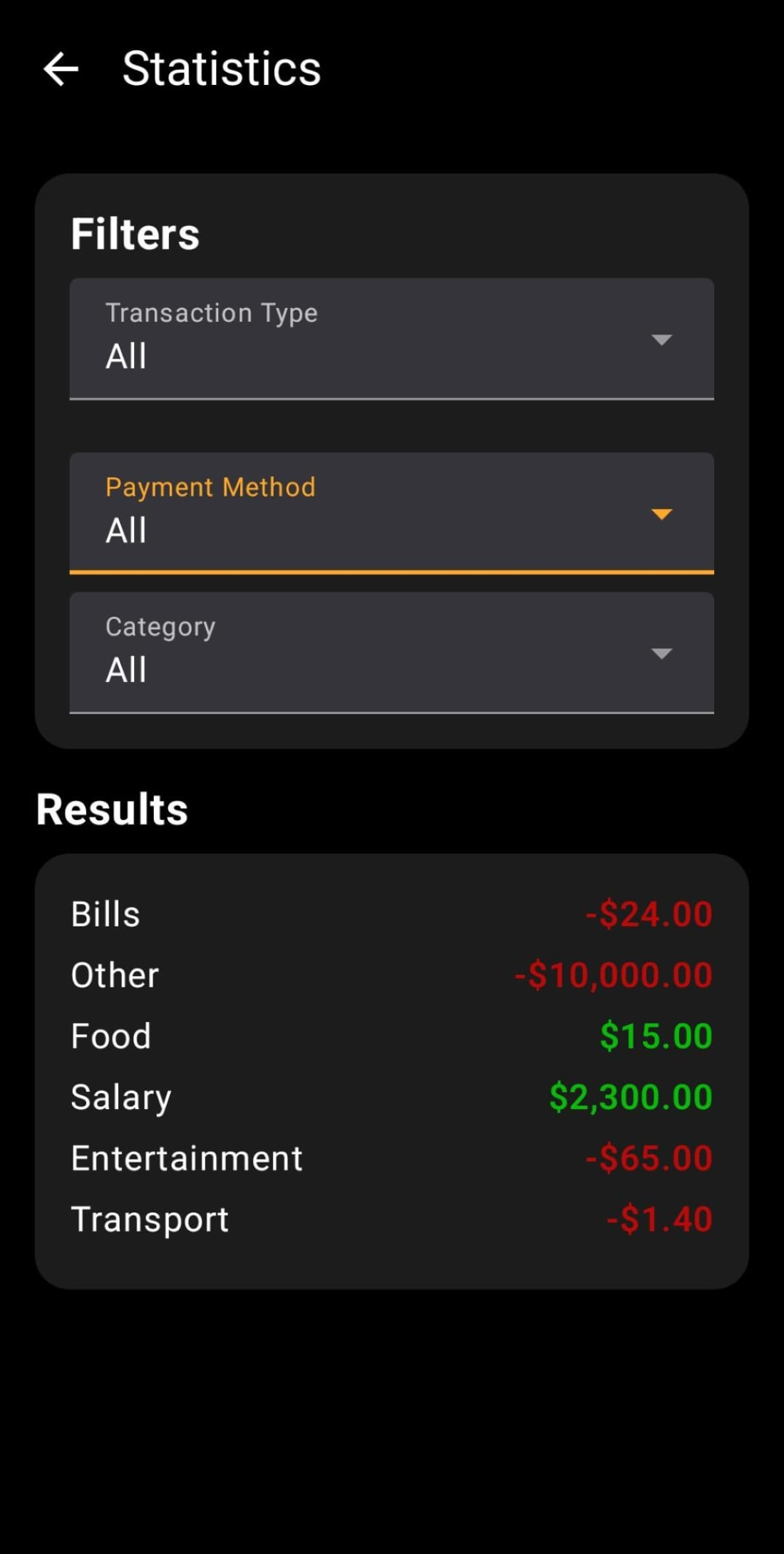Click the Category dropdown arrow icon

[662, 653]
